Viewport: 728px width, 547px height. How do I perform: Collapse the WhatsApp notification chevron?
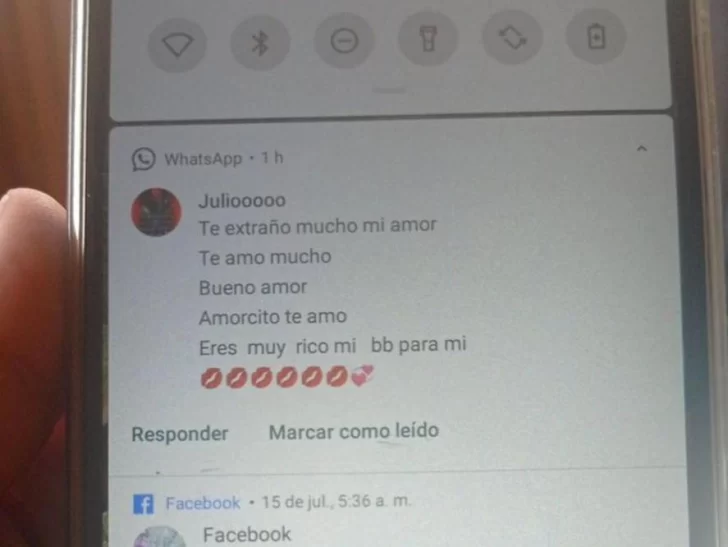click(x=642, y=148)
